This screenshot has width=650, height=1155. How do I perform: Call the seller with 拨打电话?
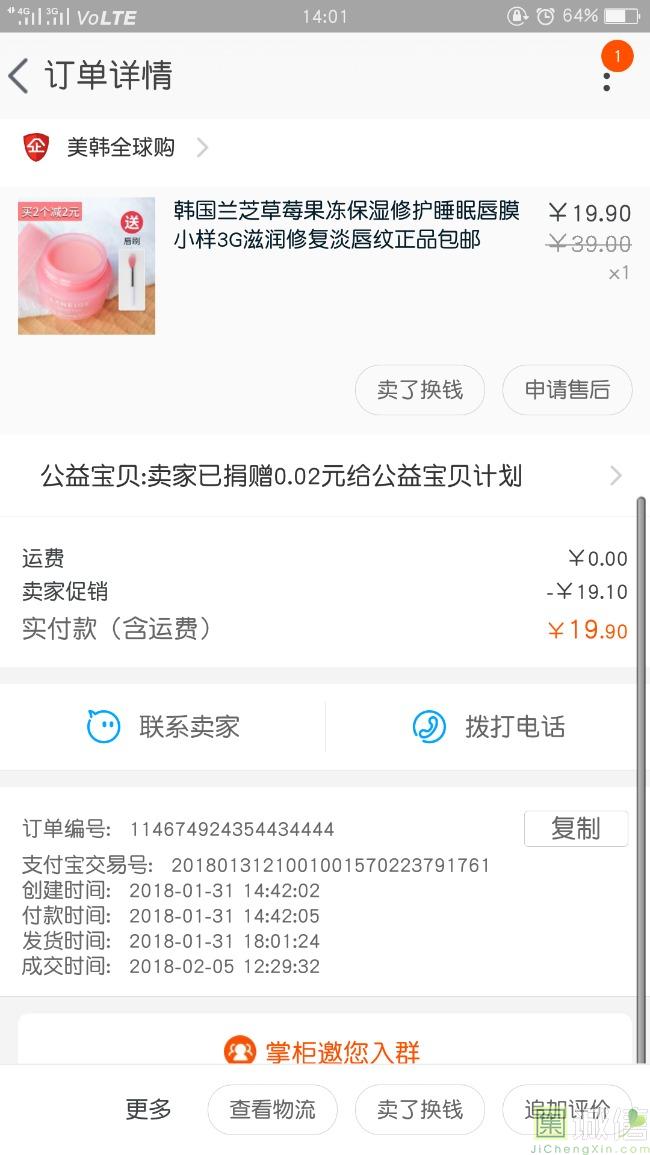click(x=490, y=726)
